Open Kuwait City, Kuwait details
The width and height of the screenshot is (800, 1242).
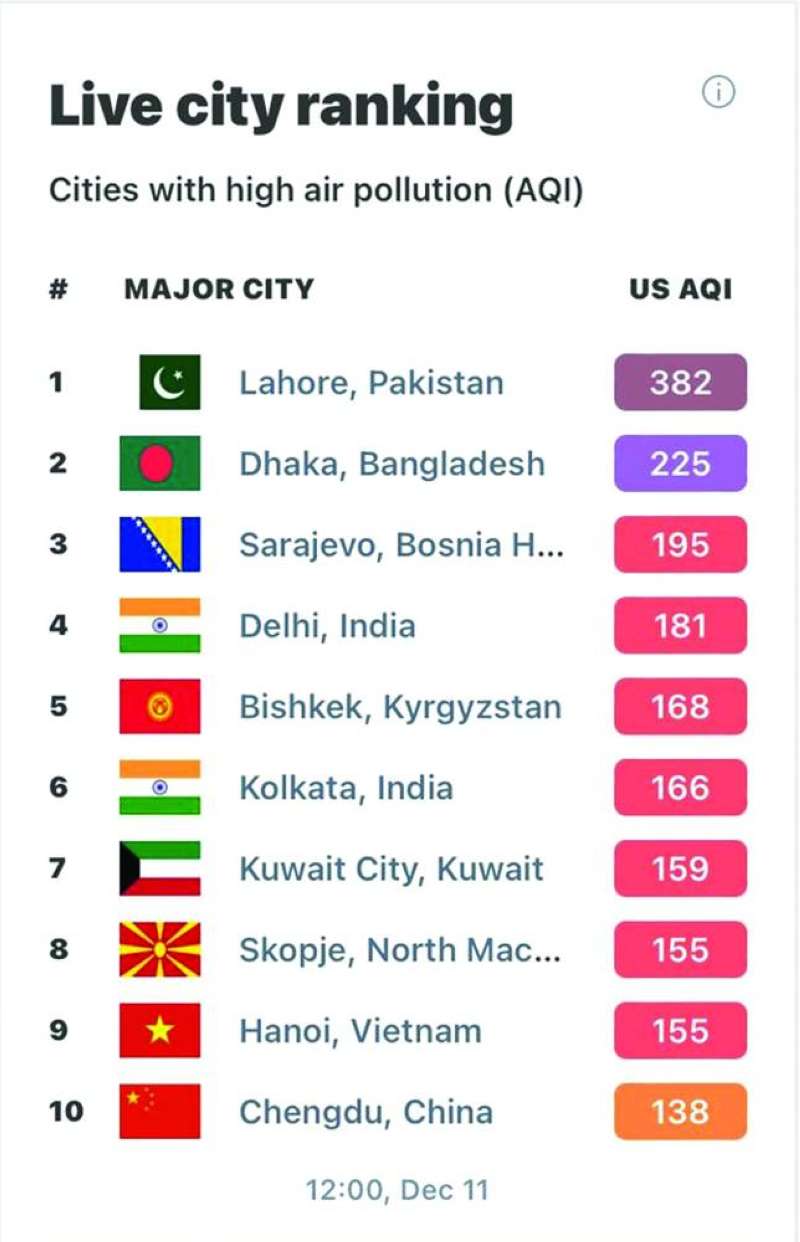coord(391,869)
